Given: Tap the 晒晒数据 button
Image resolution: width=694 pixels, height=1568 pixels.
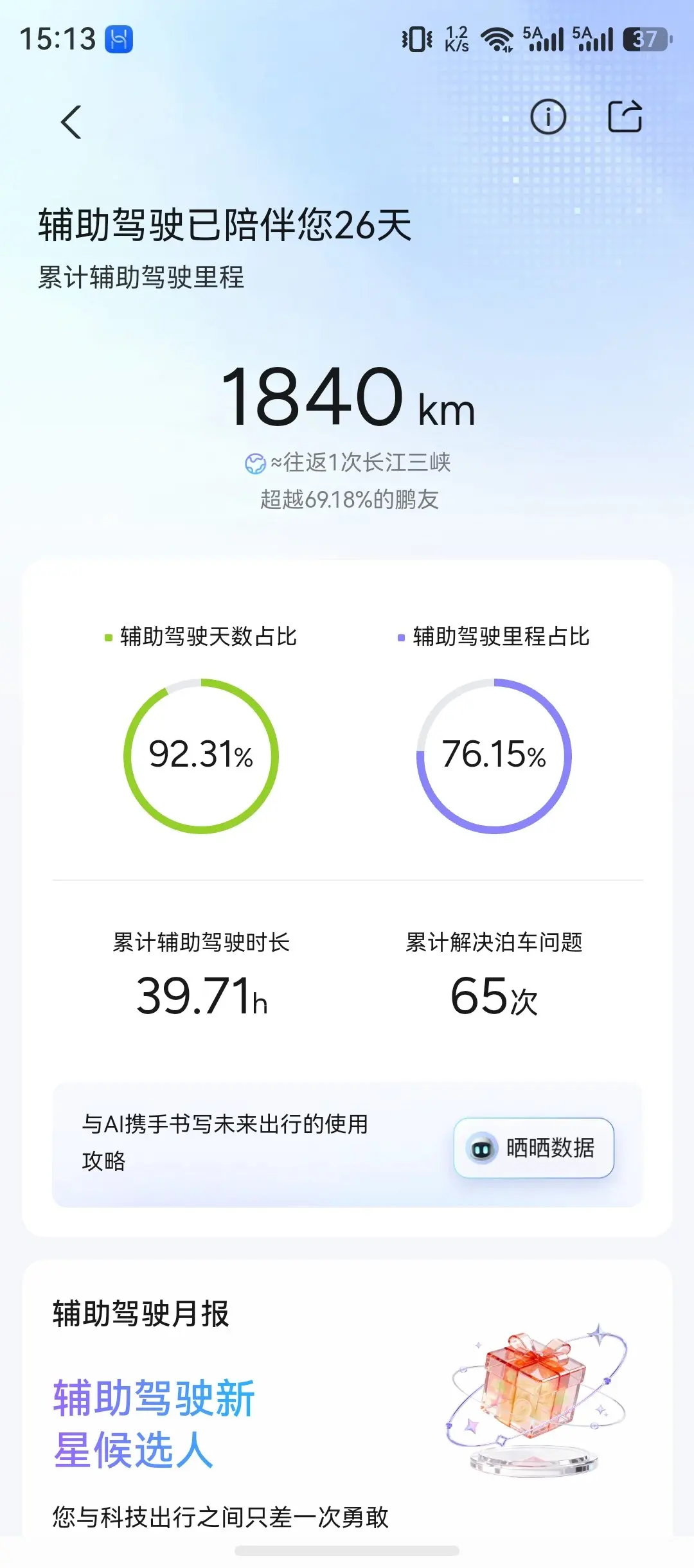Looking at the screenshot, I should coord(533,1148).
